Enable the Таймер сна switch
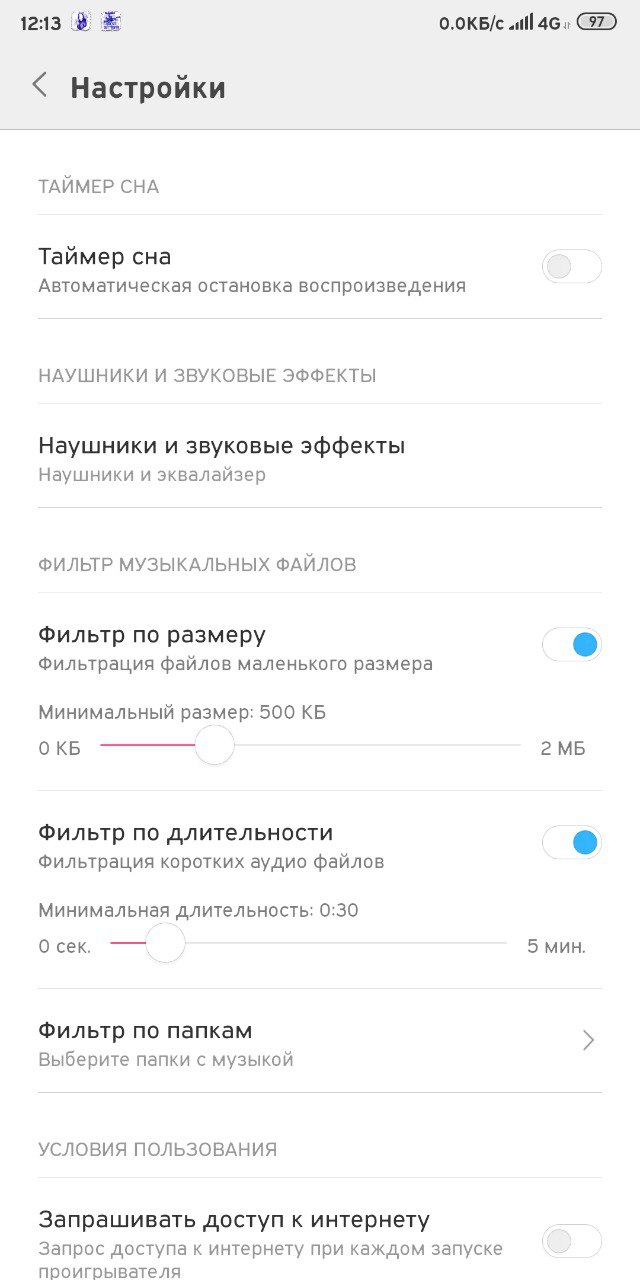 click(x=571, y=266)
